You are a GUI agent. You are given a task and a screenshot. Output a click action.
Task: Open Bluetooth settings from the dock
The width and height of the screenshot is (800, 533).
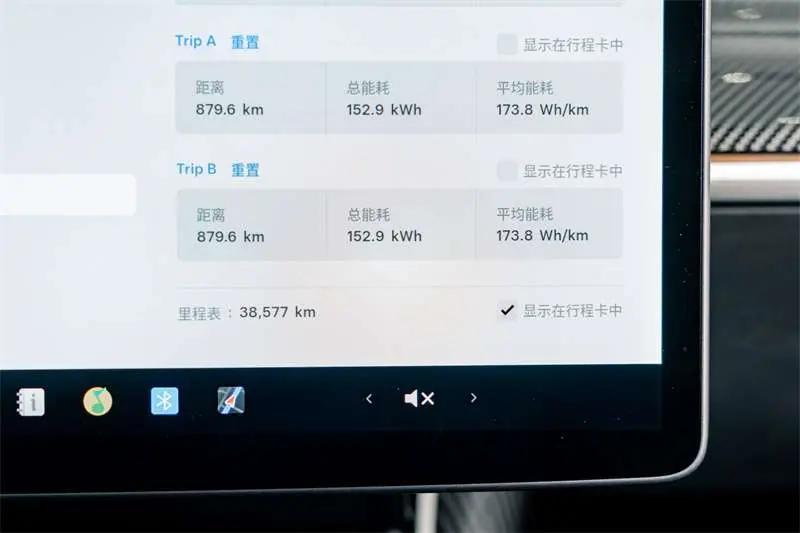(x=164, y=401)
